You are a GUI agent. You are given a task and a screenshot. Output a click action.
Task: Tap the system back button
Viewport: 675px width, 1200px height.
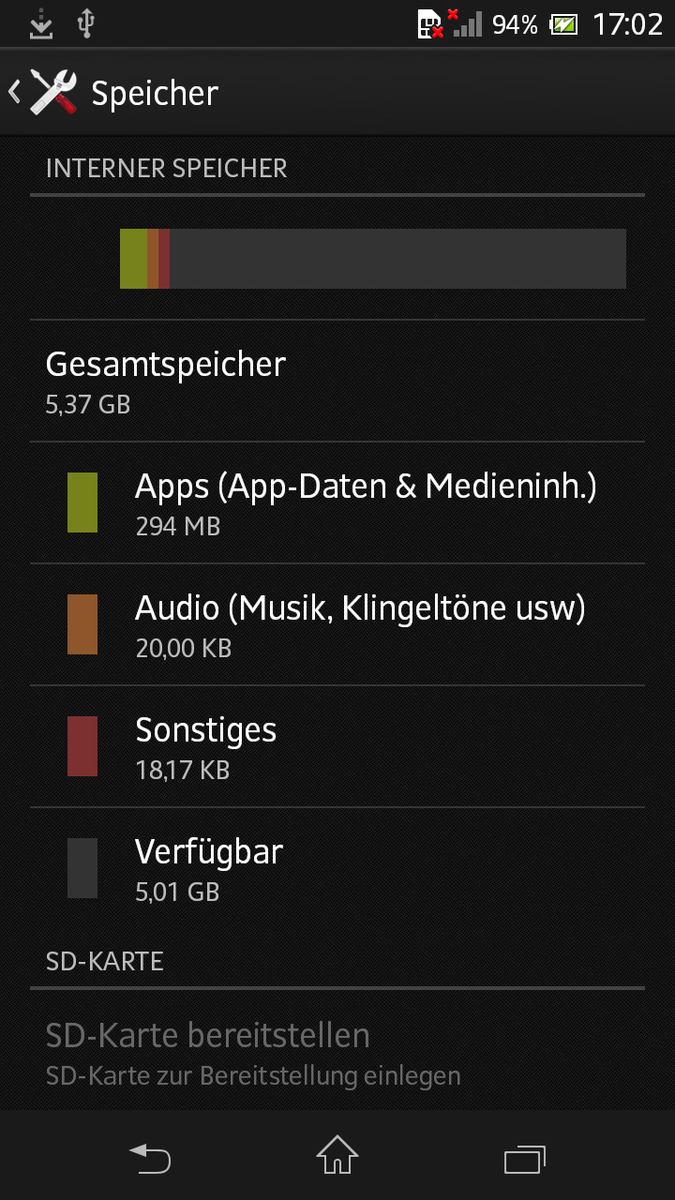[x=150, y=1158]
